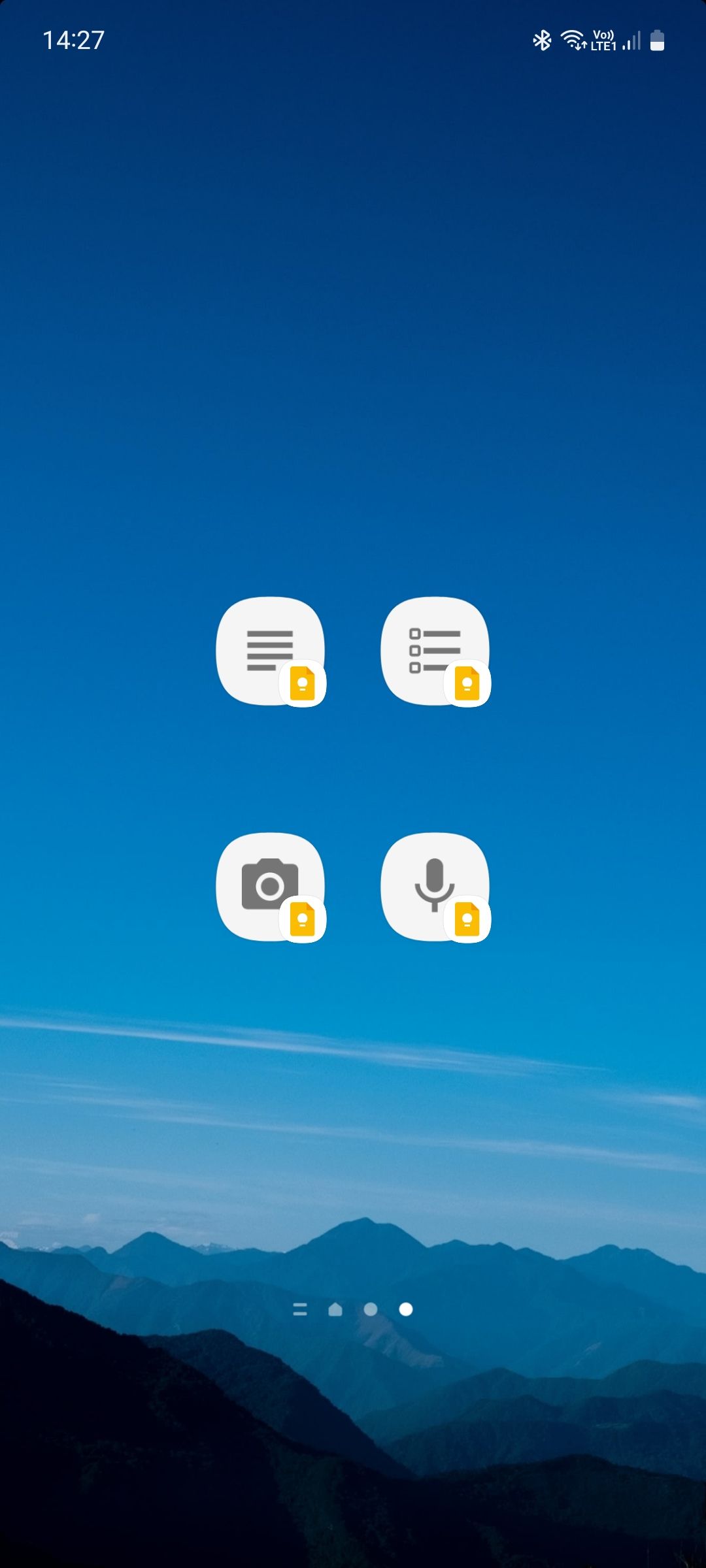Tap the clock showing 14:27
The image size is (706, 1568).
click(73, 41)
